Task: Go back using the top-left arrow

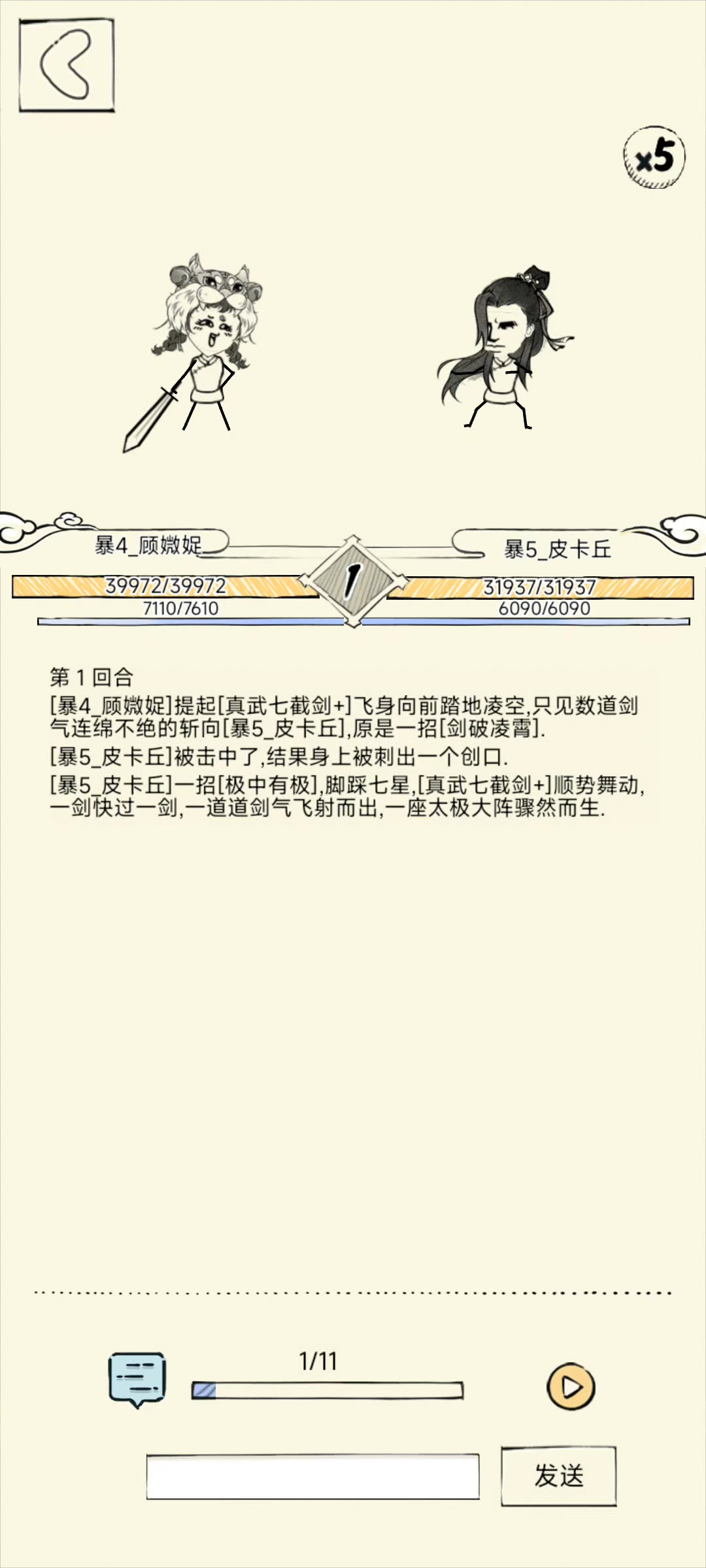Action: pos(66,65)
